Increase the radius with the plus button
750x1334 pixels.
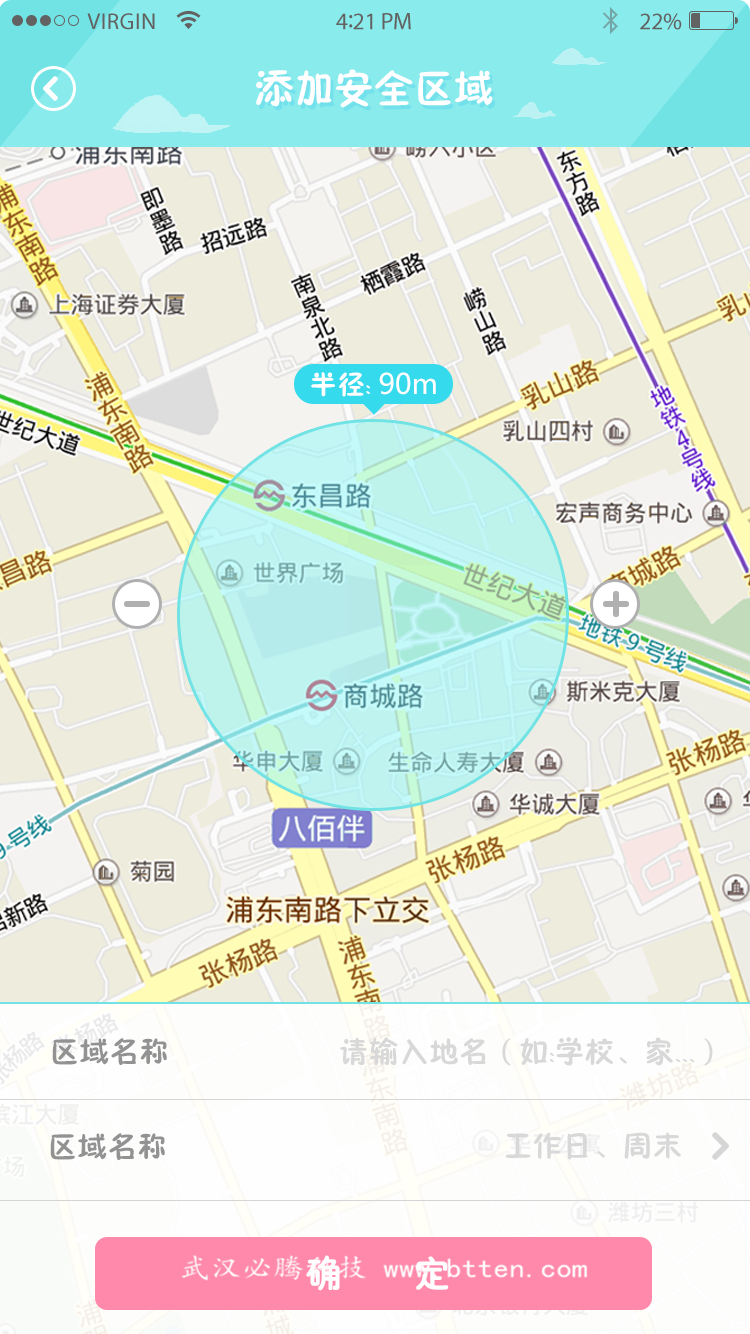click(616, 604)
